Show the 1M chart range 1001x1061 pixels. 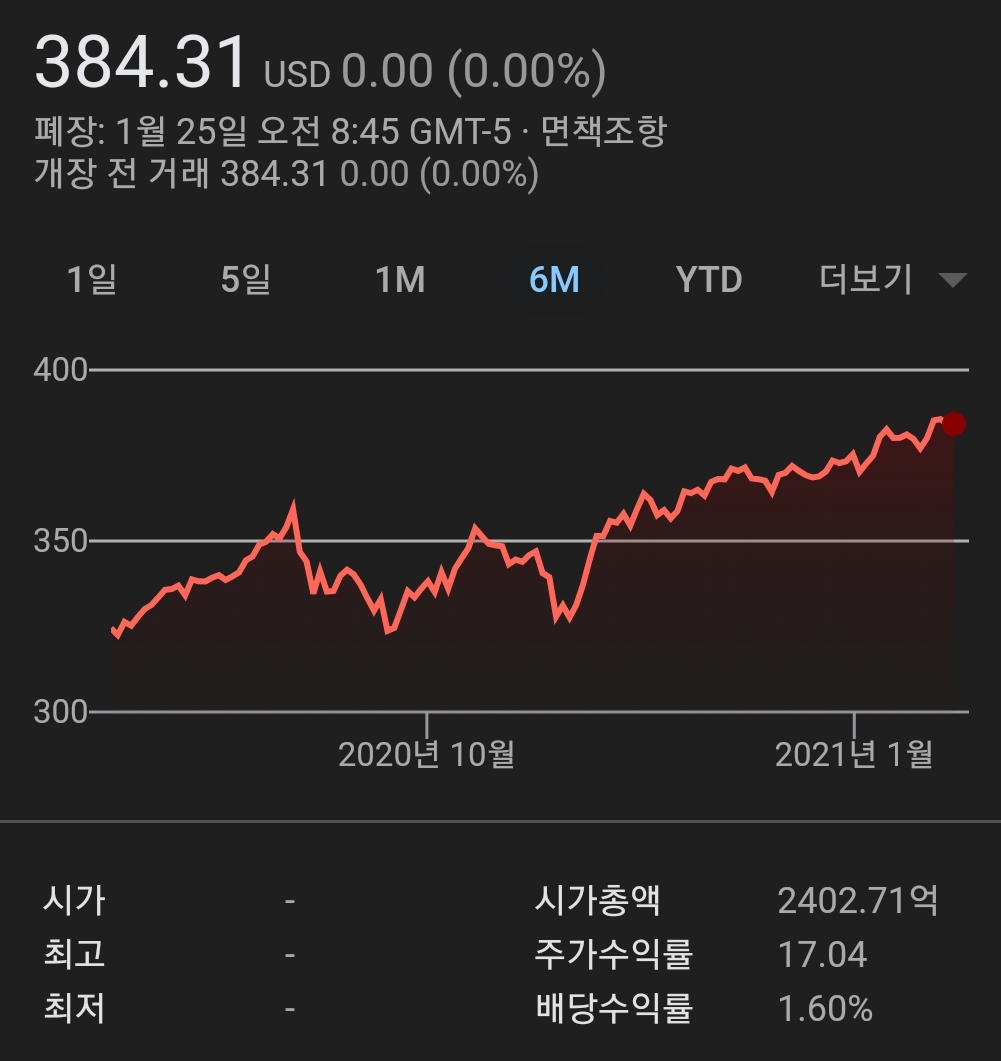pyautogui.click(x=400, y=280)
